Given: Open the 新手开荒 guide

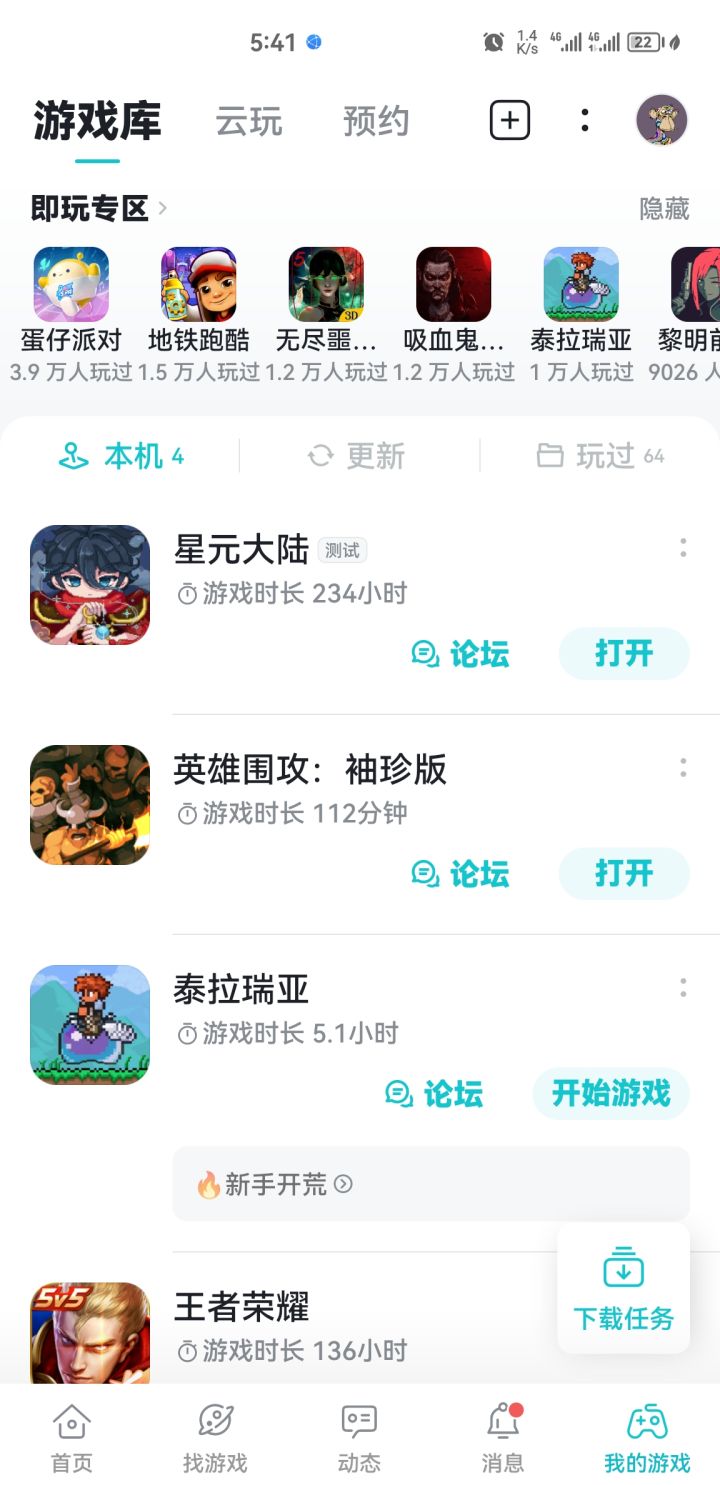Looking at the screenshot, I should click(x=275, y=1185).
